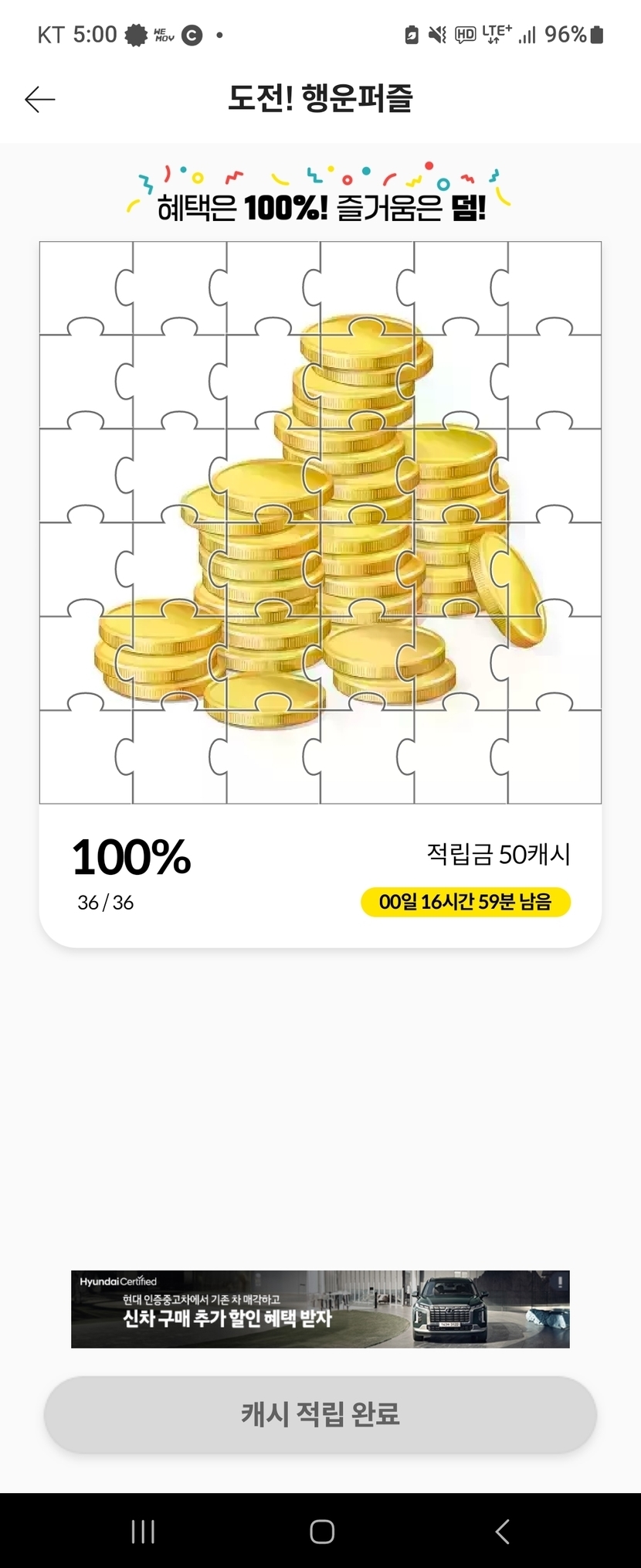Screen dimensions: 641x1568
Task: Open the Hyundai Certified ad banner
Action: pyautogui.click(x=320, y=1309)
